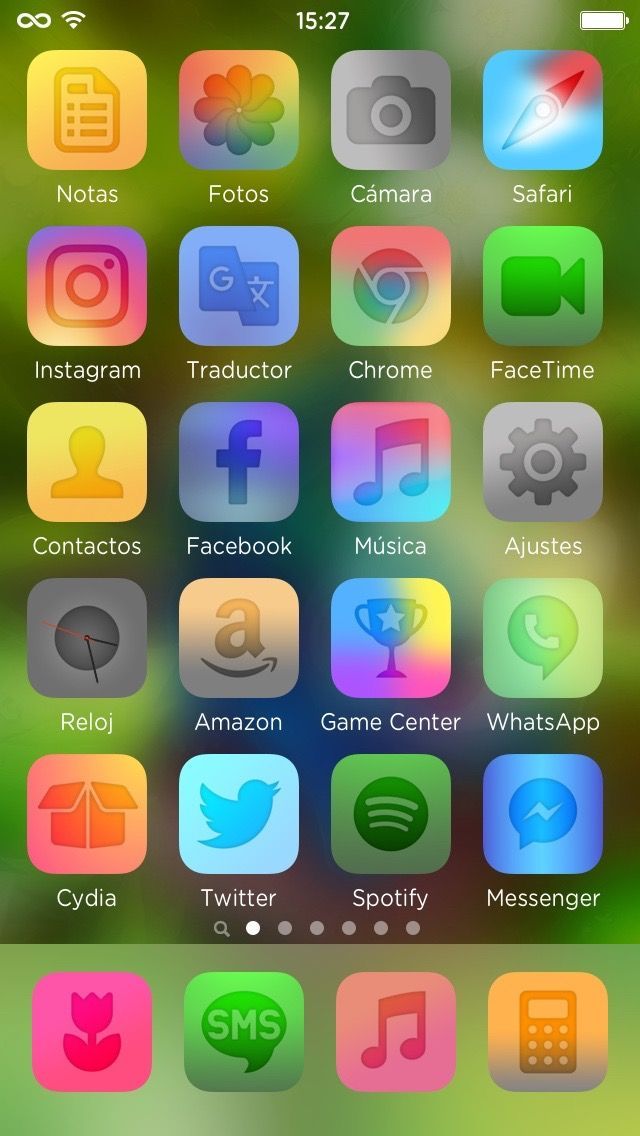Open Contactos
Viewport: 640px width, 1136px height.
coord(87,462)
